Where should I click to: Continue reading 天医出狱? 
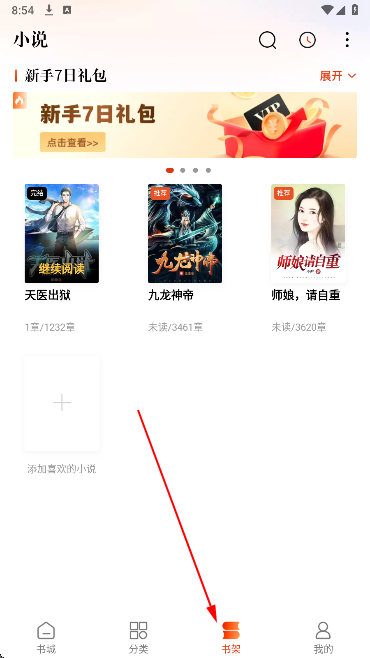pyautogui.click(x=62, y=233)
